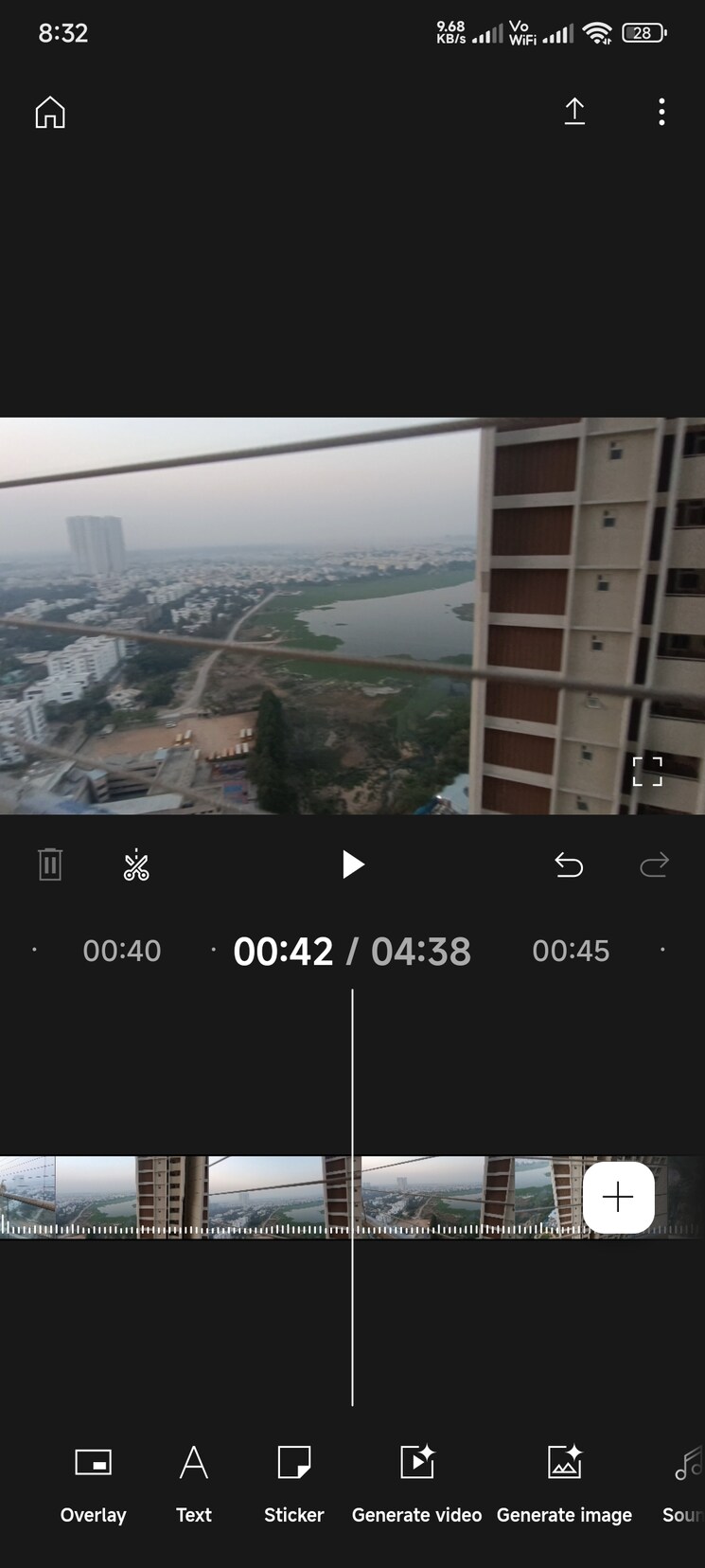Open the three-dot overflow menu
Viewport: 705px width, 1568px height.
(661, 112)
